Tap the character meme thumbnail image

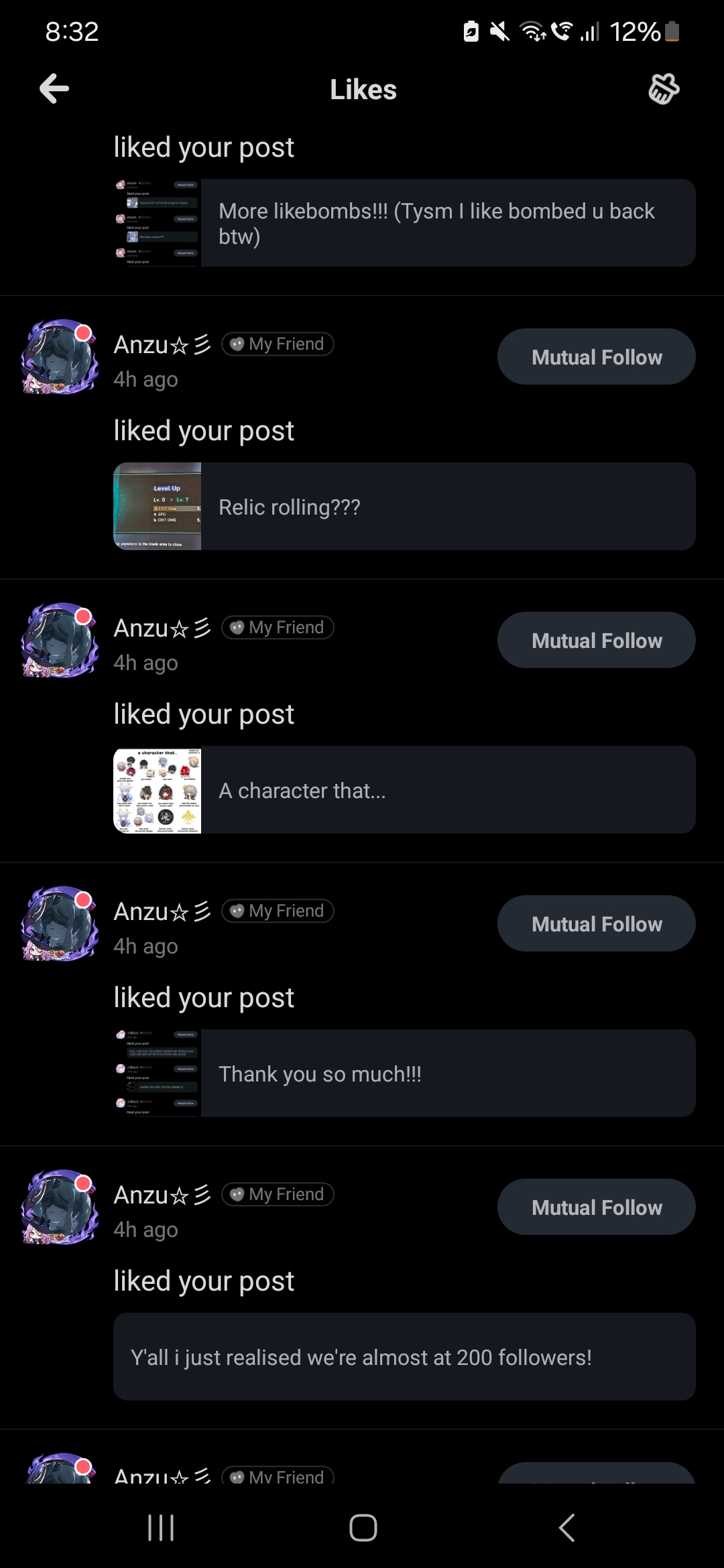tap(158, 790)
